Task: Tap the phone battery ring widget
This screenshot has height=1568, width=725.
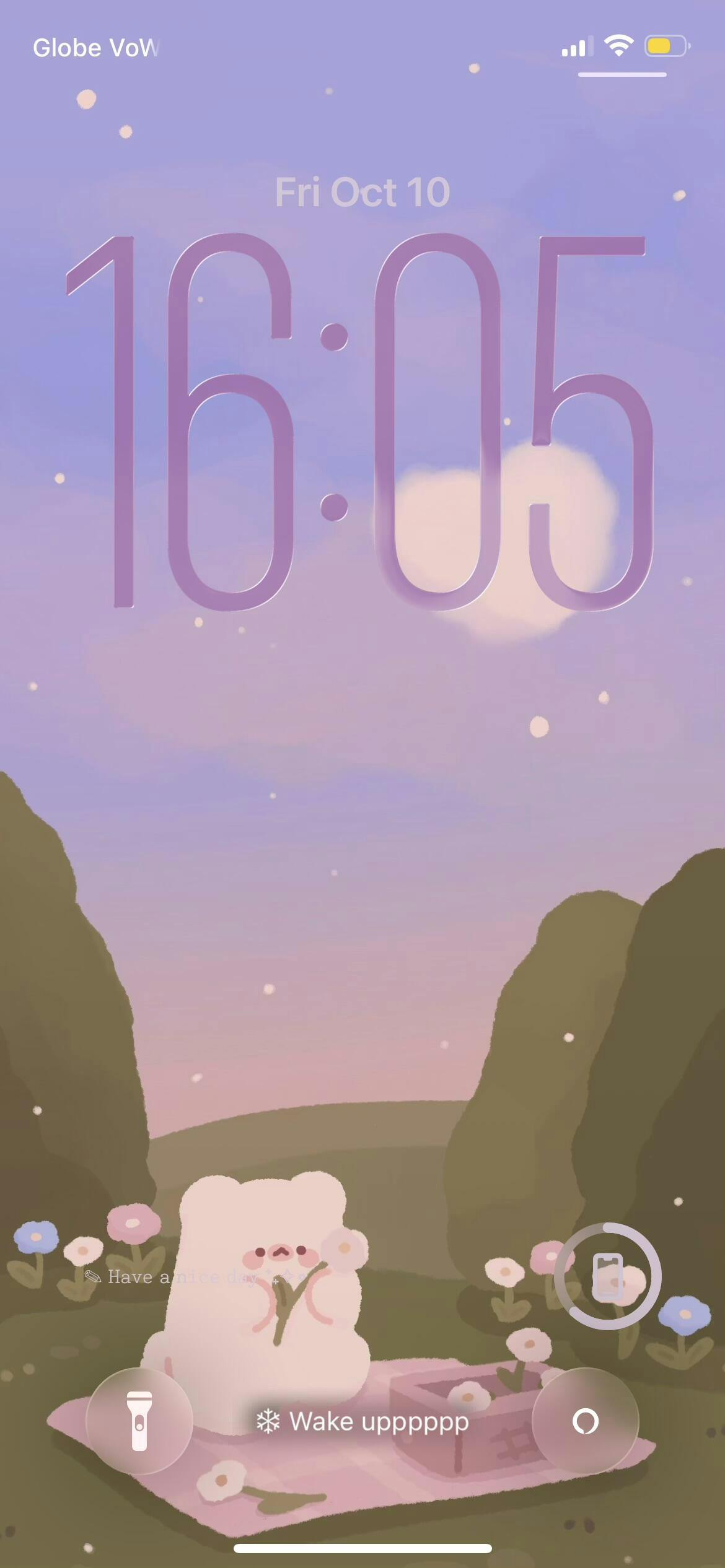Action: click(607, 1277)
